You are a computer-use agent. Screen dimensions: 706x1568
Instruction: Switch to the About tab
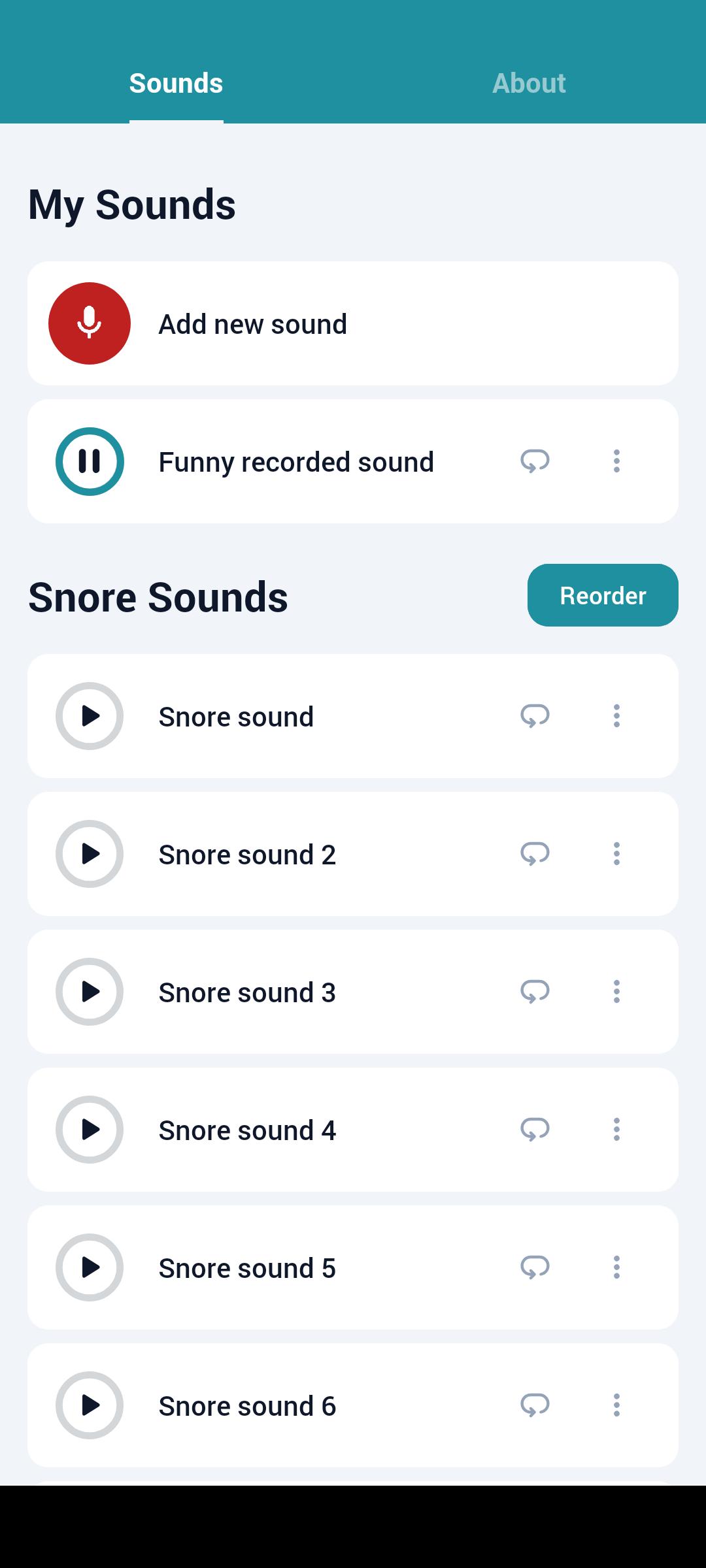pyautogui.click(x=529, y=82)
